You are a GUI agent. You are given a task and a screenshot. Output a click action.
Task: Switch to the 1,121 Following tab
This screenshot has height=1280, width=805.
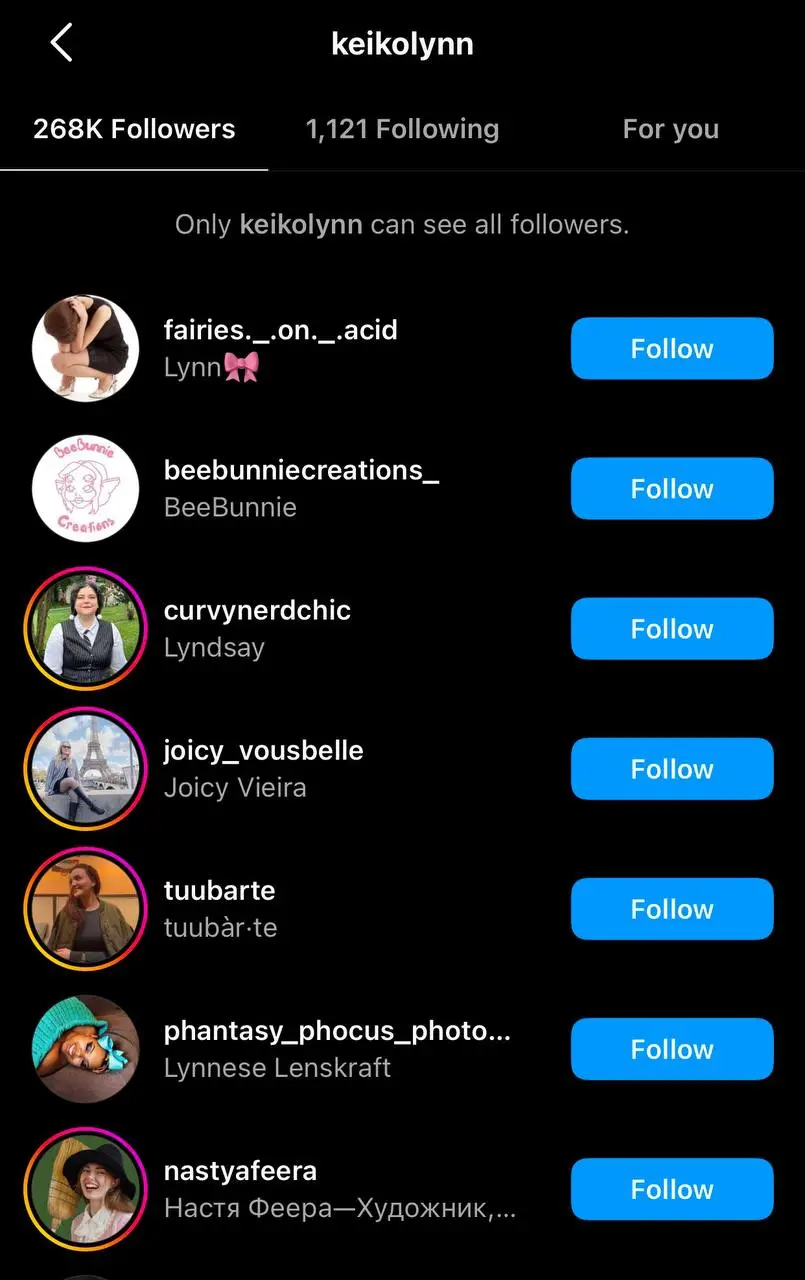click(402, 128)
